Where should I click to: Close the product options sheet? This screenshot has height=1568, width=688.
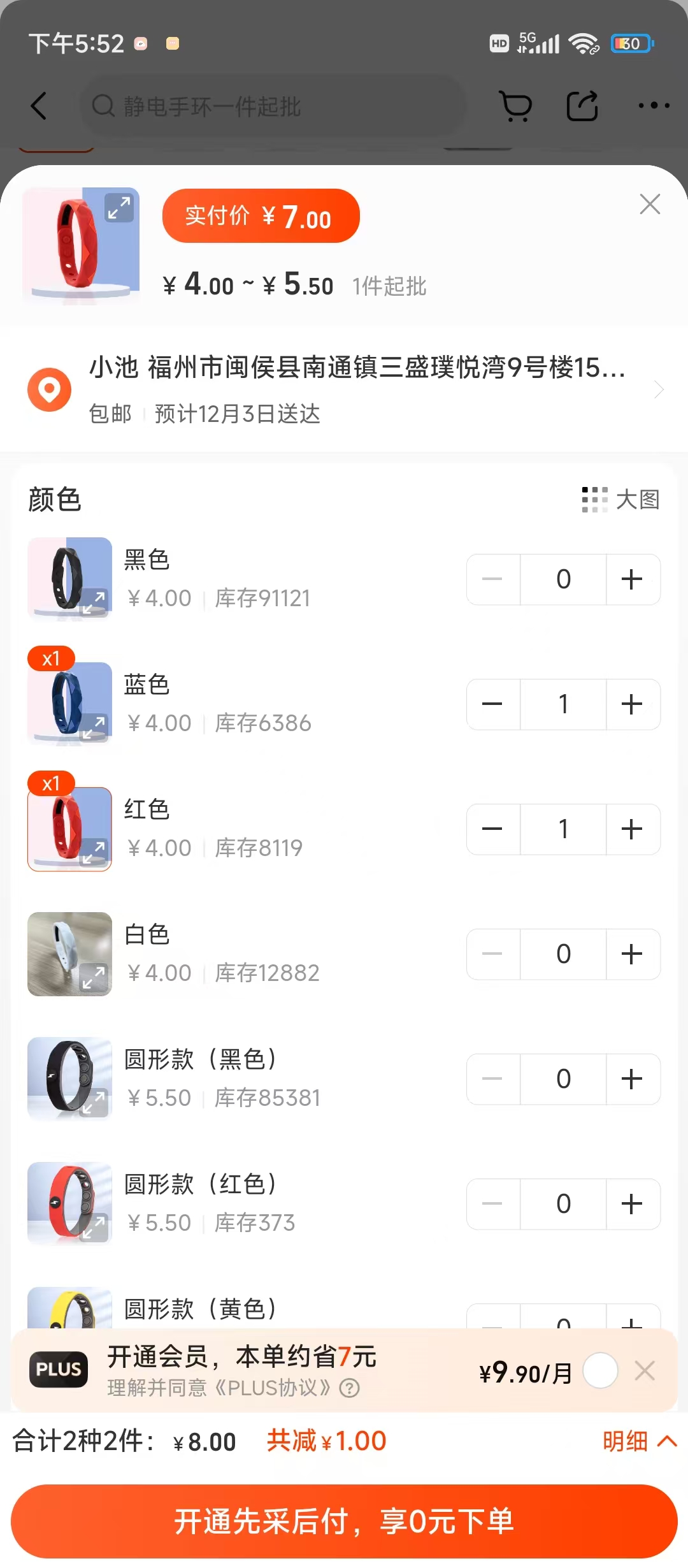pyautogui.click(x=650, y=204)
